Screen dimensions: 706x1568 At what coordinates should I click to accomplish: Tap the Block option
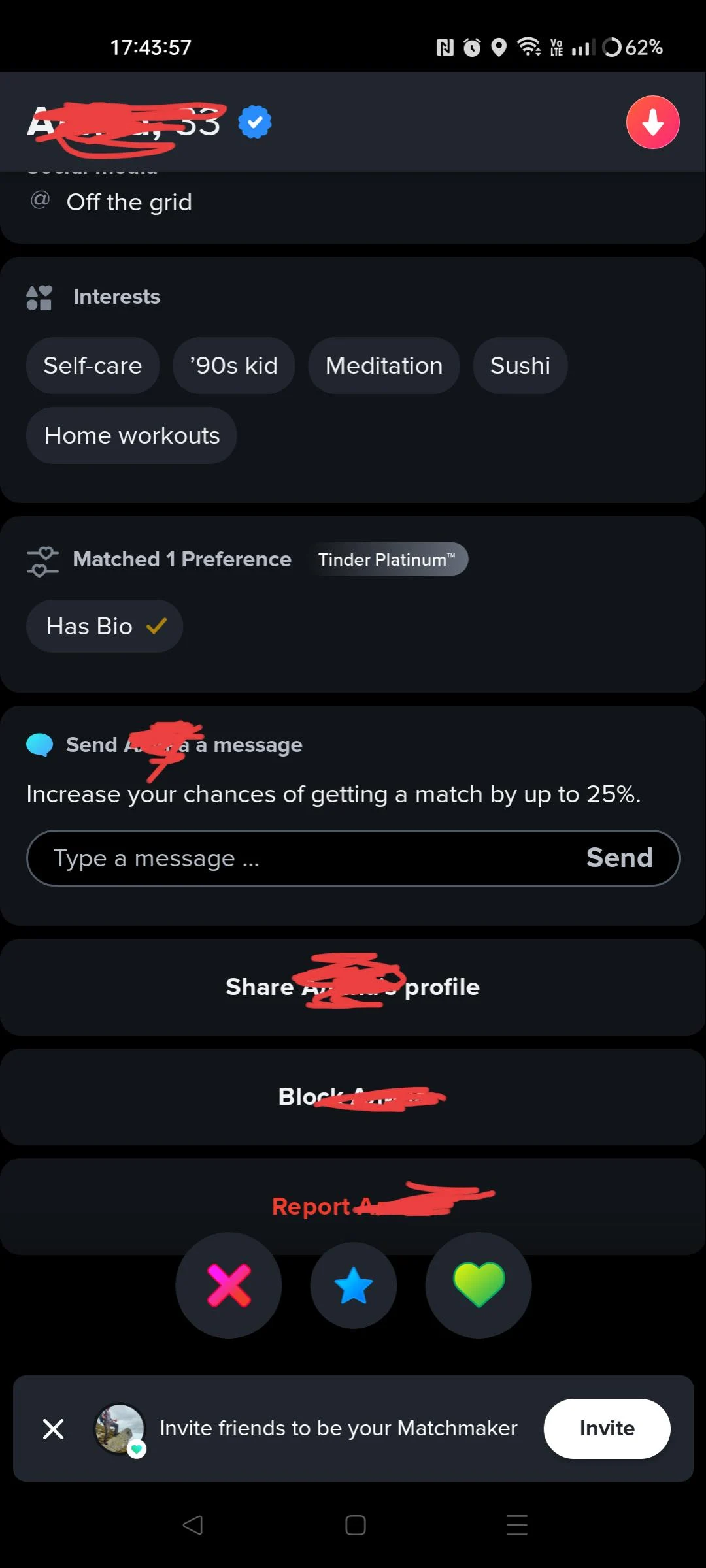coord(353,1096)
